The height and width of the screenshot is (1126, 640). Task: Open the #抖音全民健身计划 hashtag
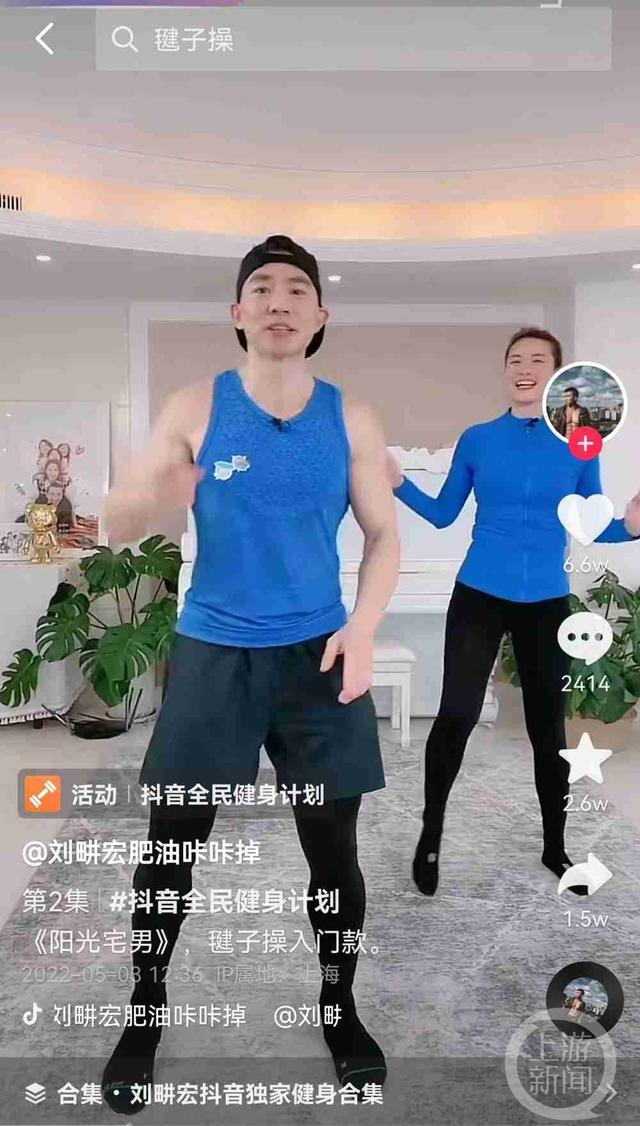pos(224,901)
